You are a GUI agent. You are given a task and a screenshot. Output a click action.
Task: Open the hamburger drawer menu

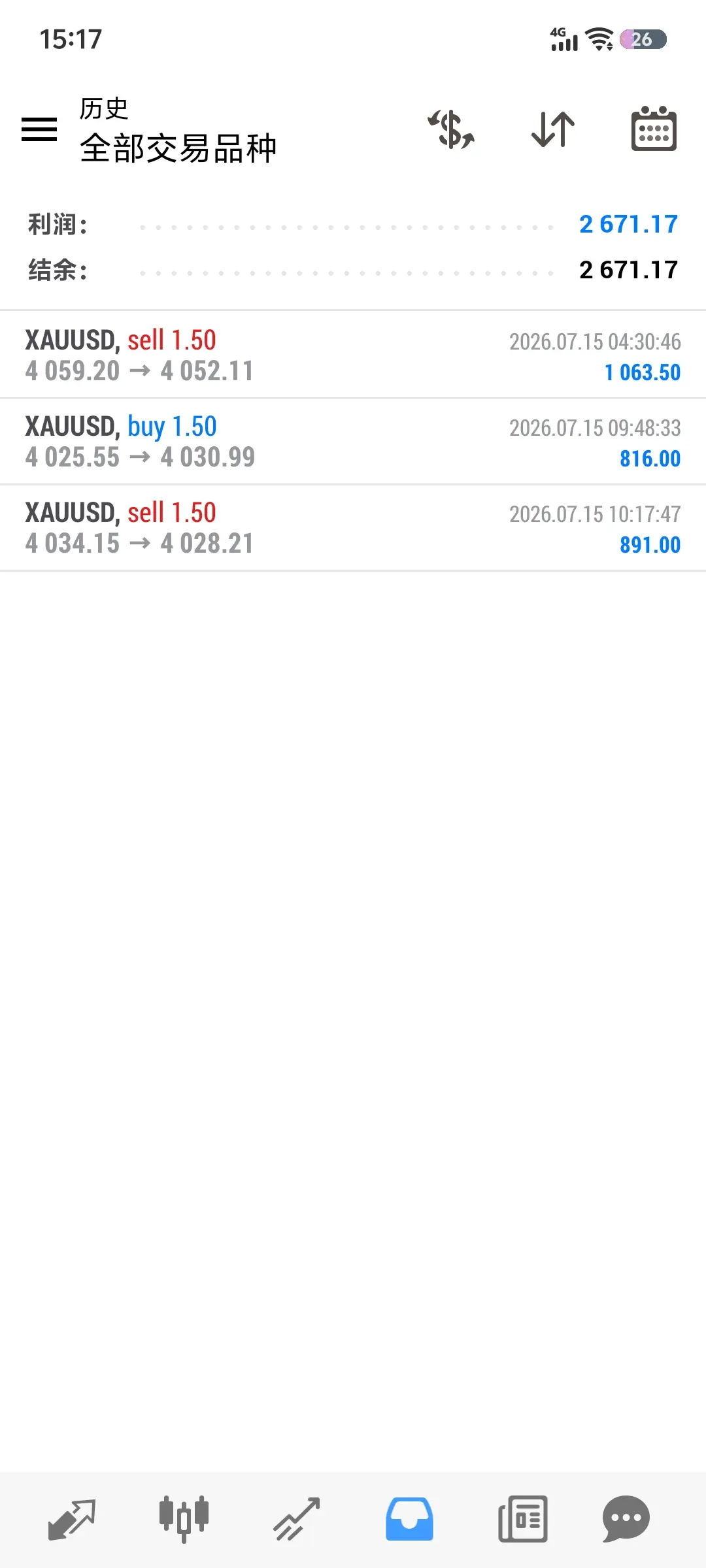[39, 129]
